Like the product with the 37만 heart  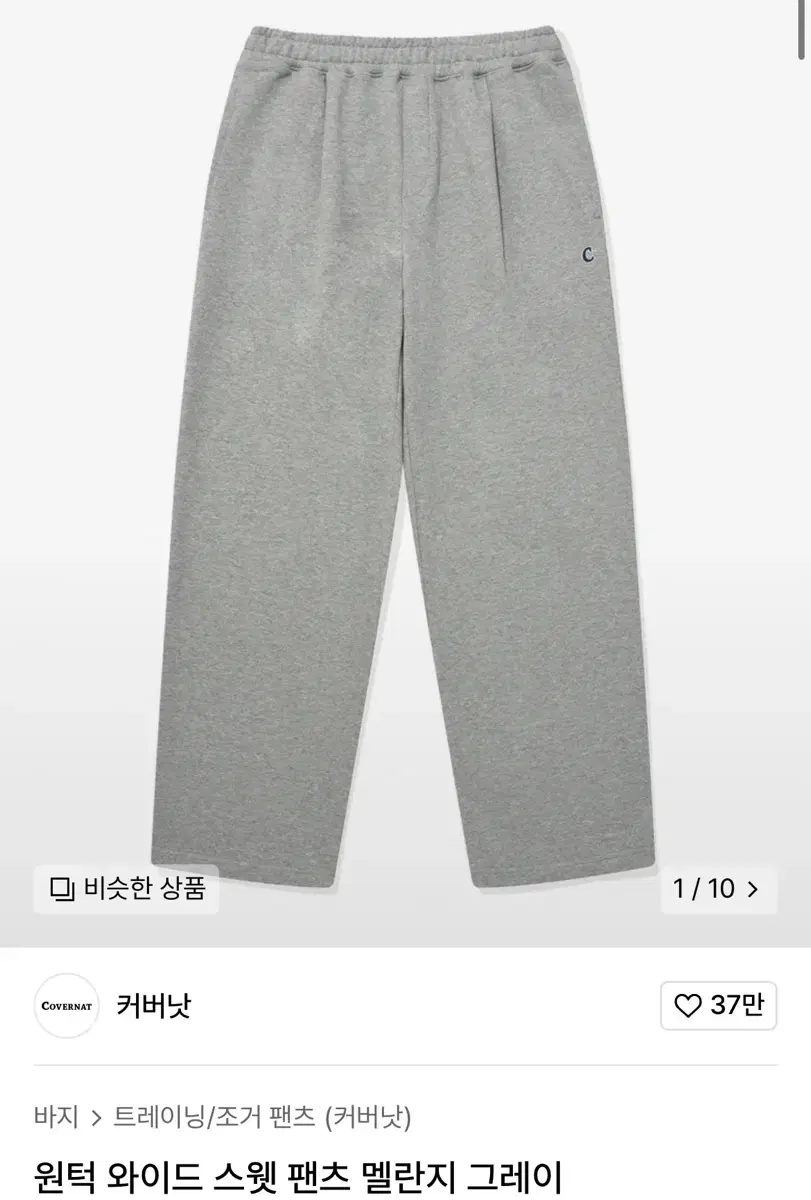[718, 1005]
